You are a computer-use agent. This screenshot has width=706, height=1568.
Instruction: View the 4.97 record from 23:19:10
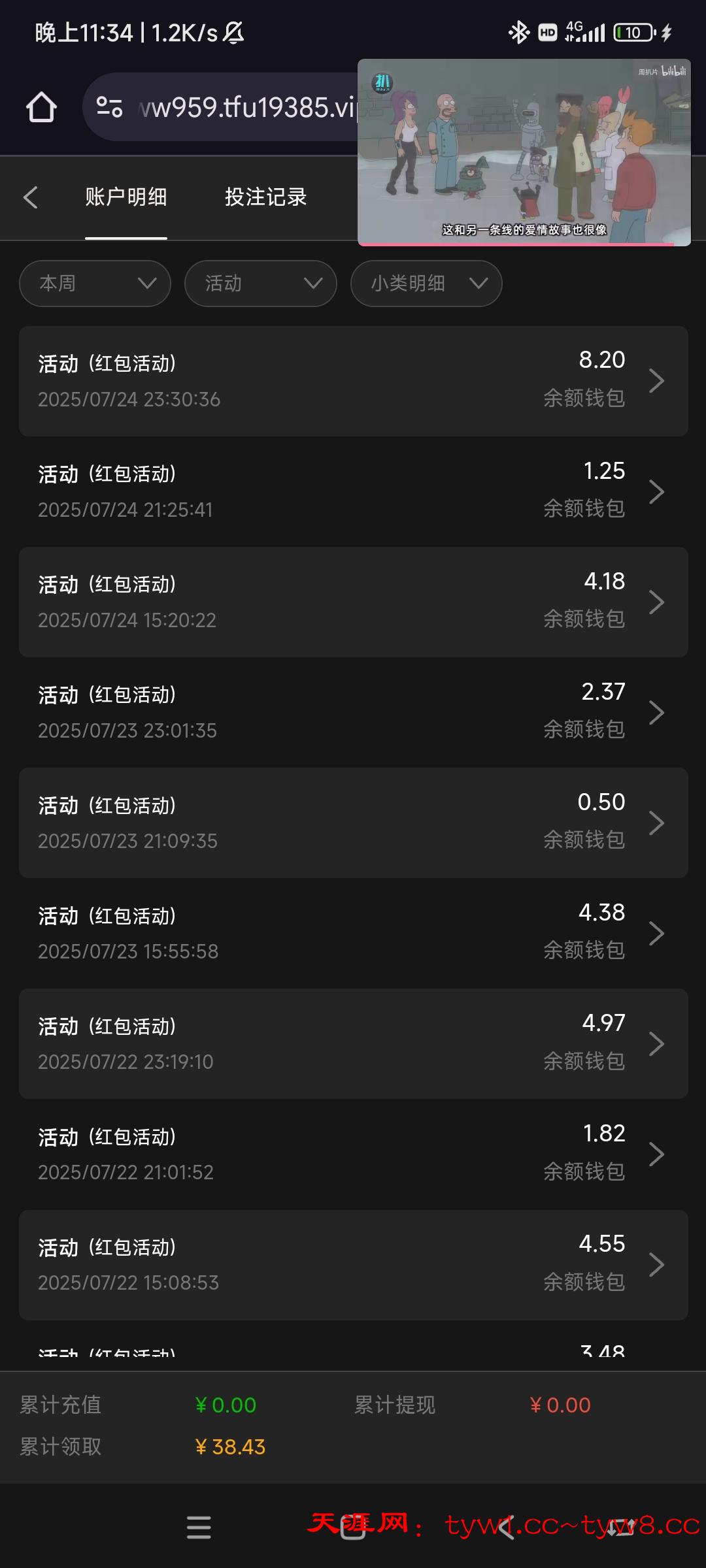(x=353, y=1043)
